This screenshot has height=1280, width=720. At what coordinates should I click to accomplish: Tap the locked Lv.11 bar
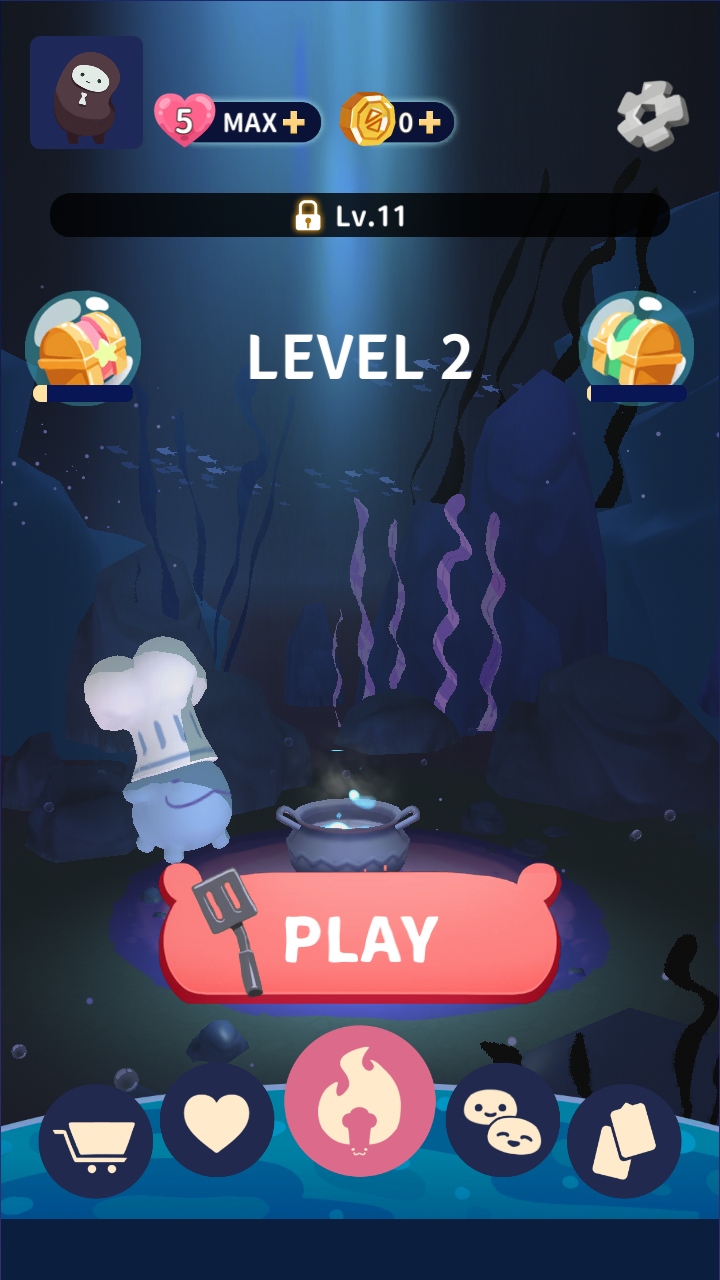point(360,215)
